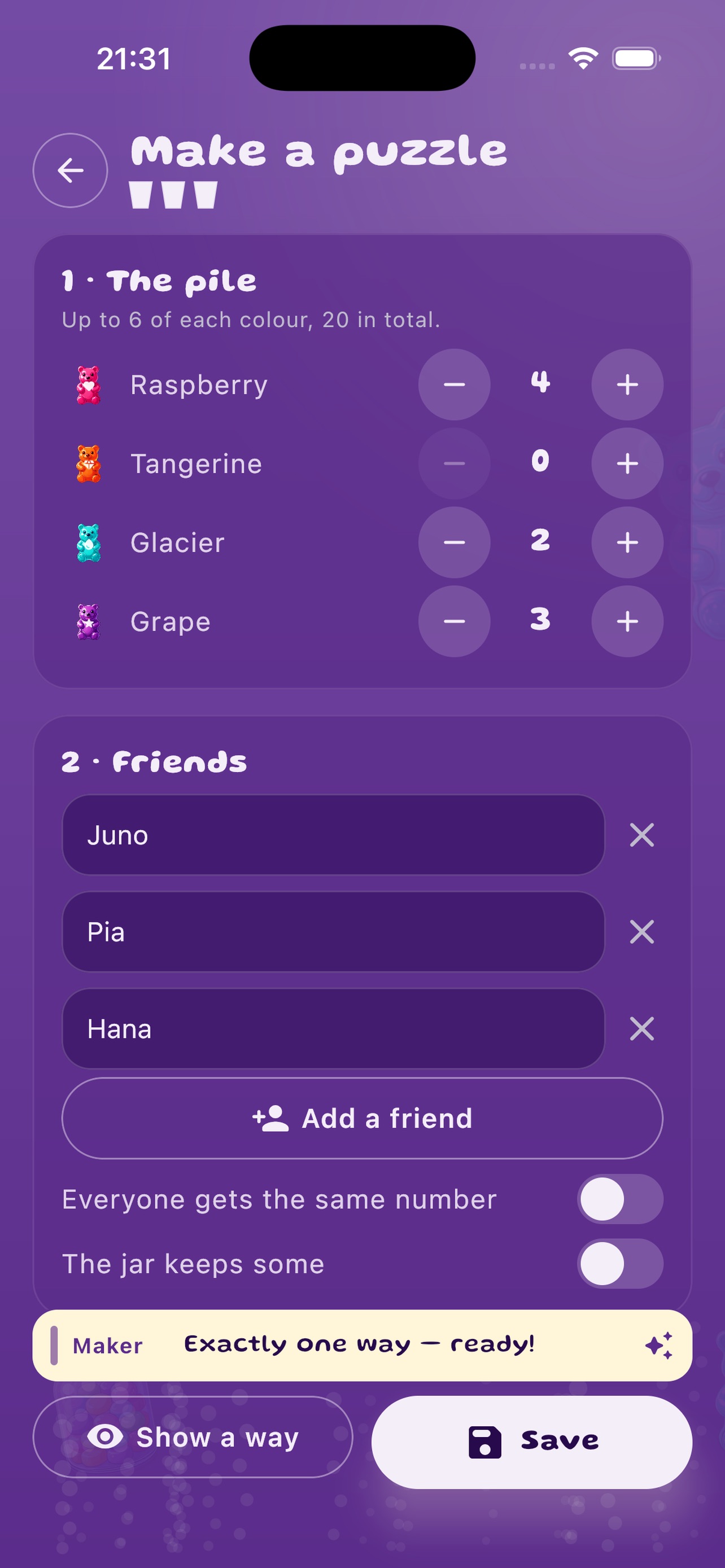This screenshot has width=725, height=1568.
Task: Go back using the arrow button
Action: [70, 170]
